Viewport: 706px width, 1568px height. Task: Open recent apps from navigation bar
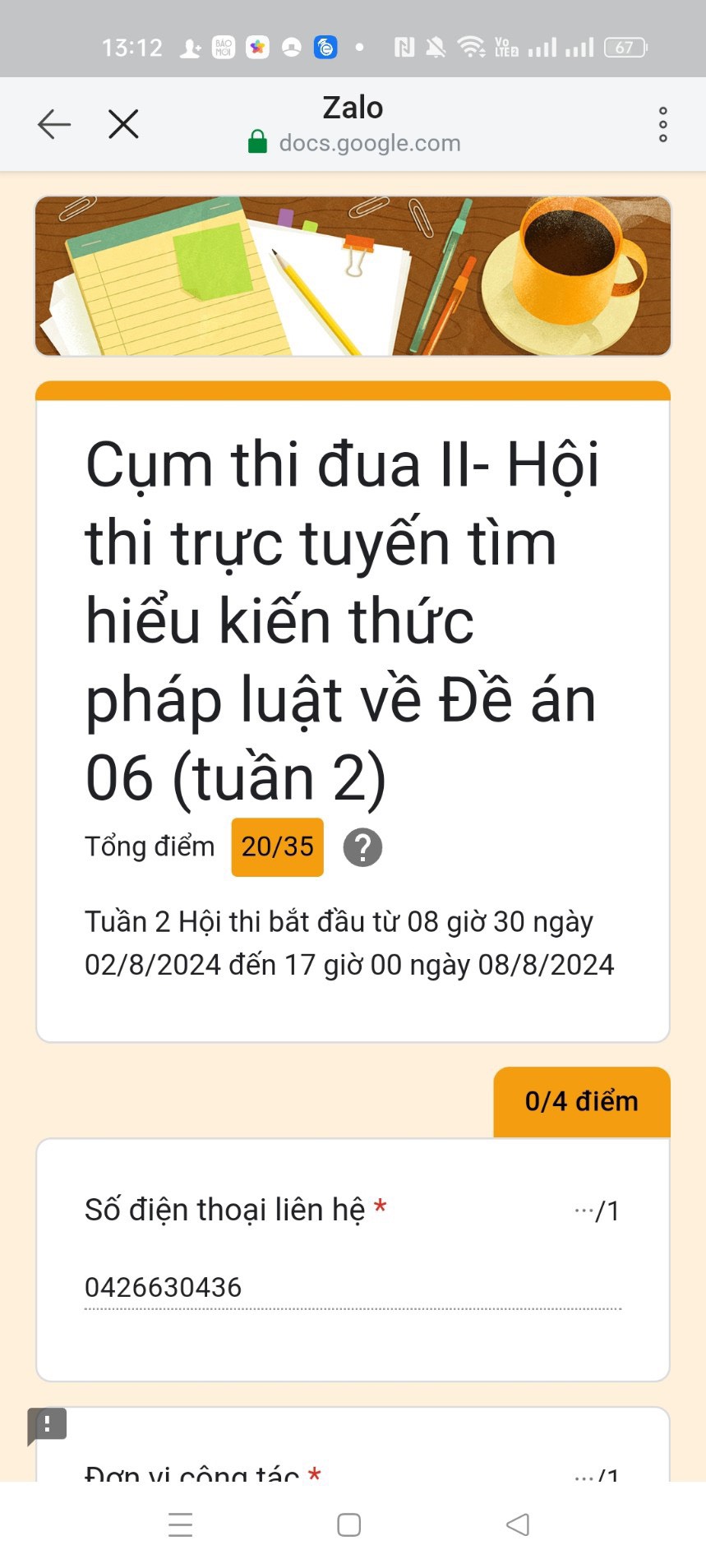pos(181,1524)
